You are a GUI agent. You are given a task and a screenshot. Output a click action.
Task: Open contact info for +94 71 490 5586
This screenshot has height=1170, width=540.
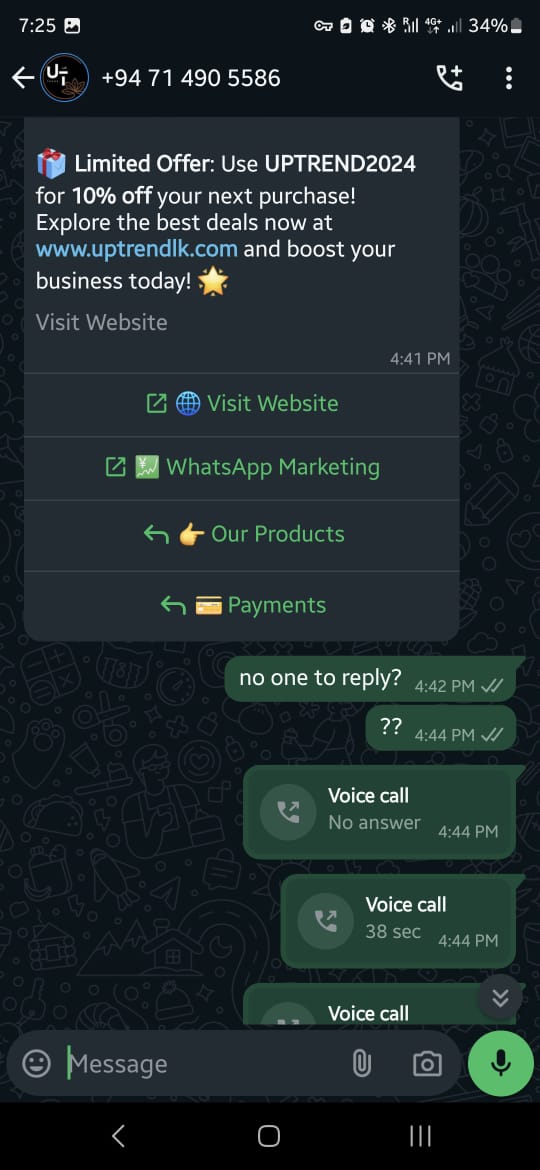(190, 78)
